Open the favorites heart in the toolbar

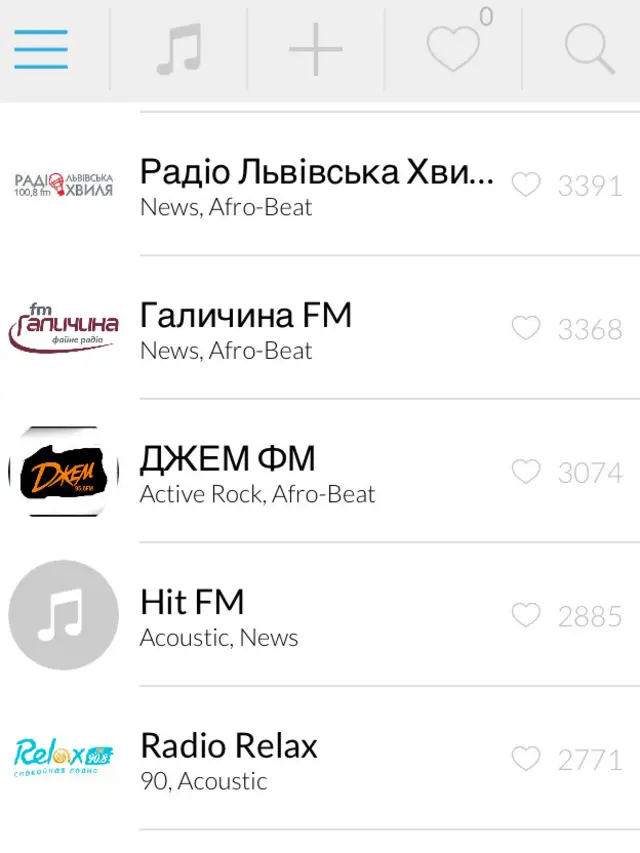pos(453,49)
